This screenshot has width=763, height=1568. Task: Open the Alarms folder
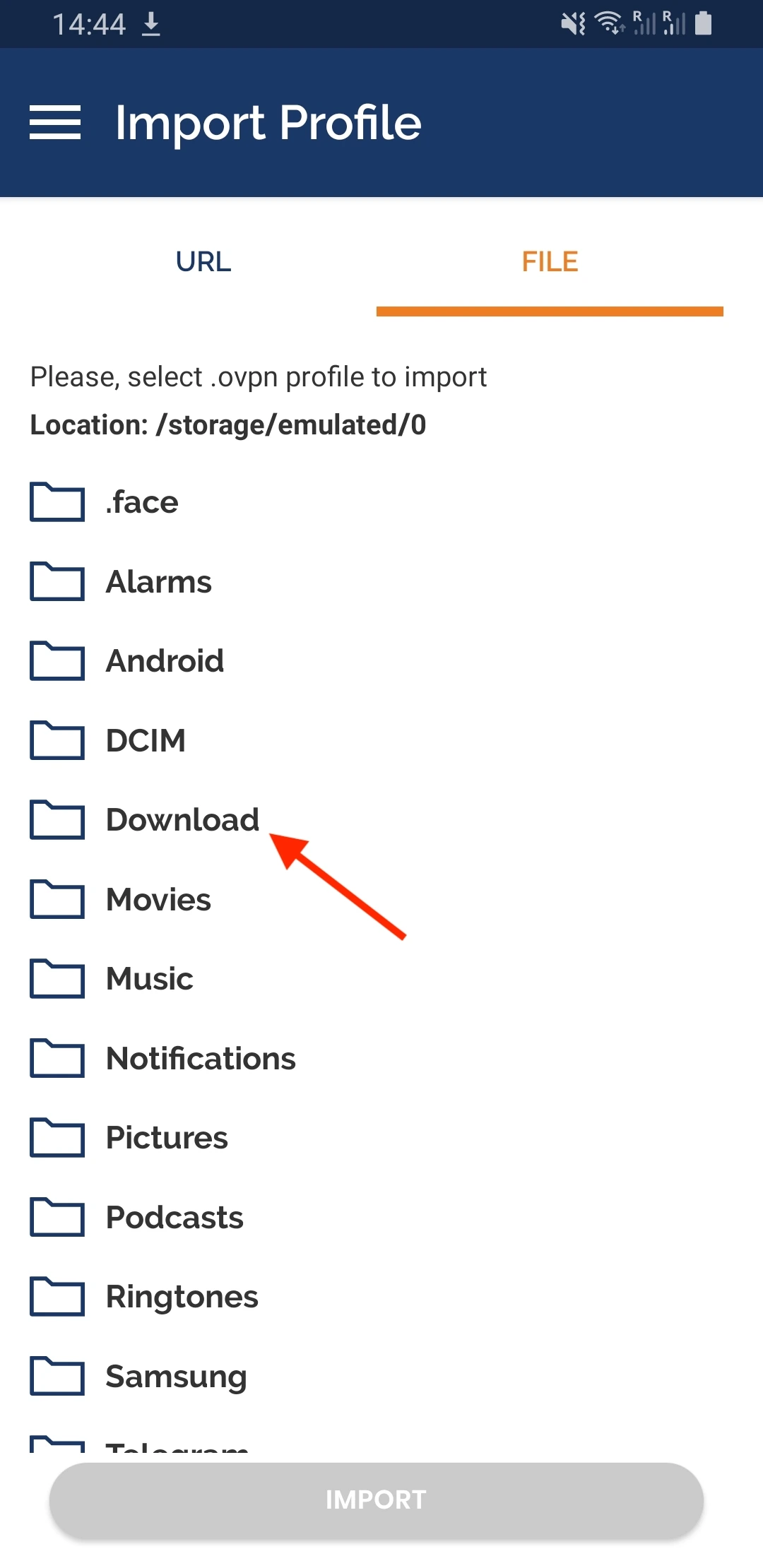[x=158, y=582]
